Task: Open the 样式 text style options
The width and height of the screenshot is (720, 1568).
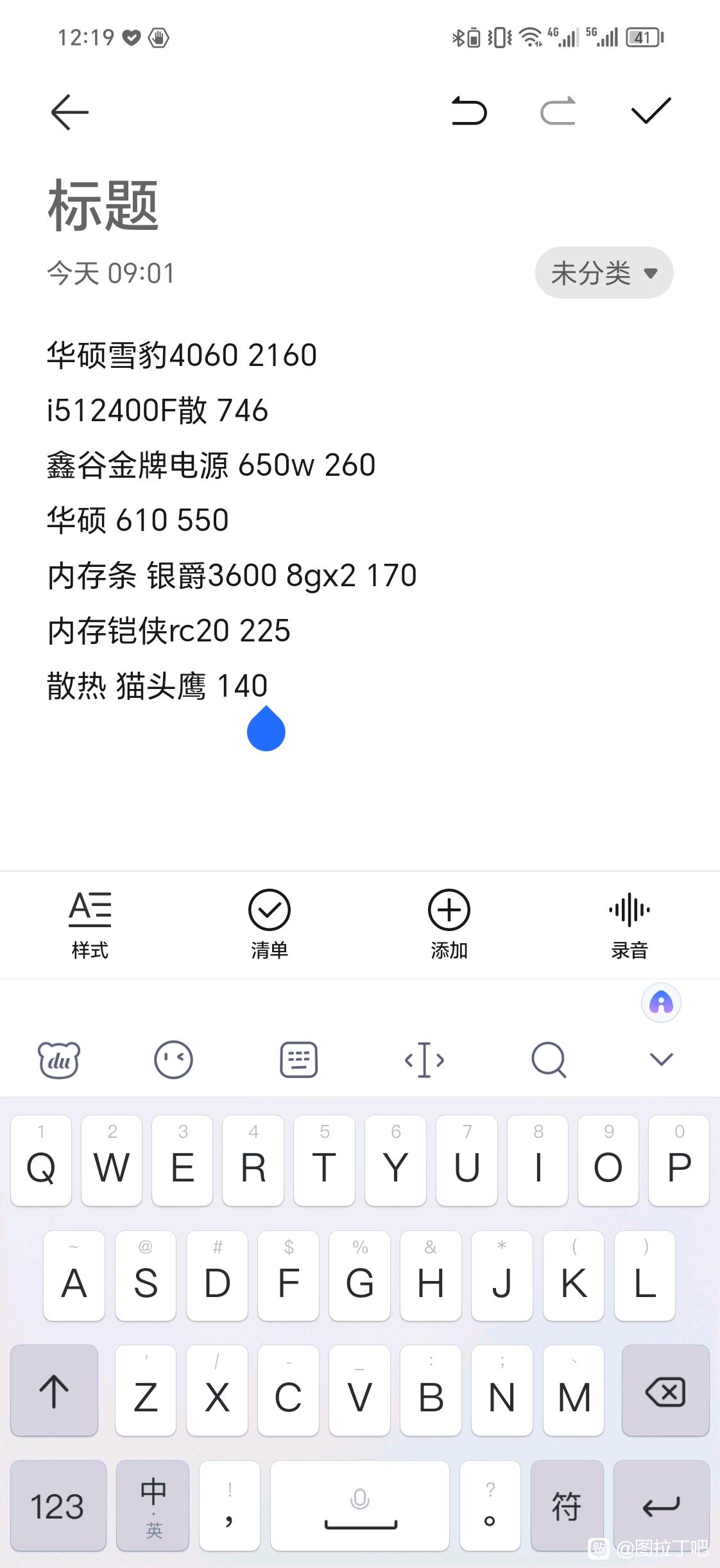Action: point(90,924)
